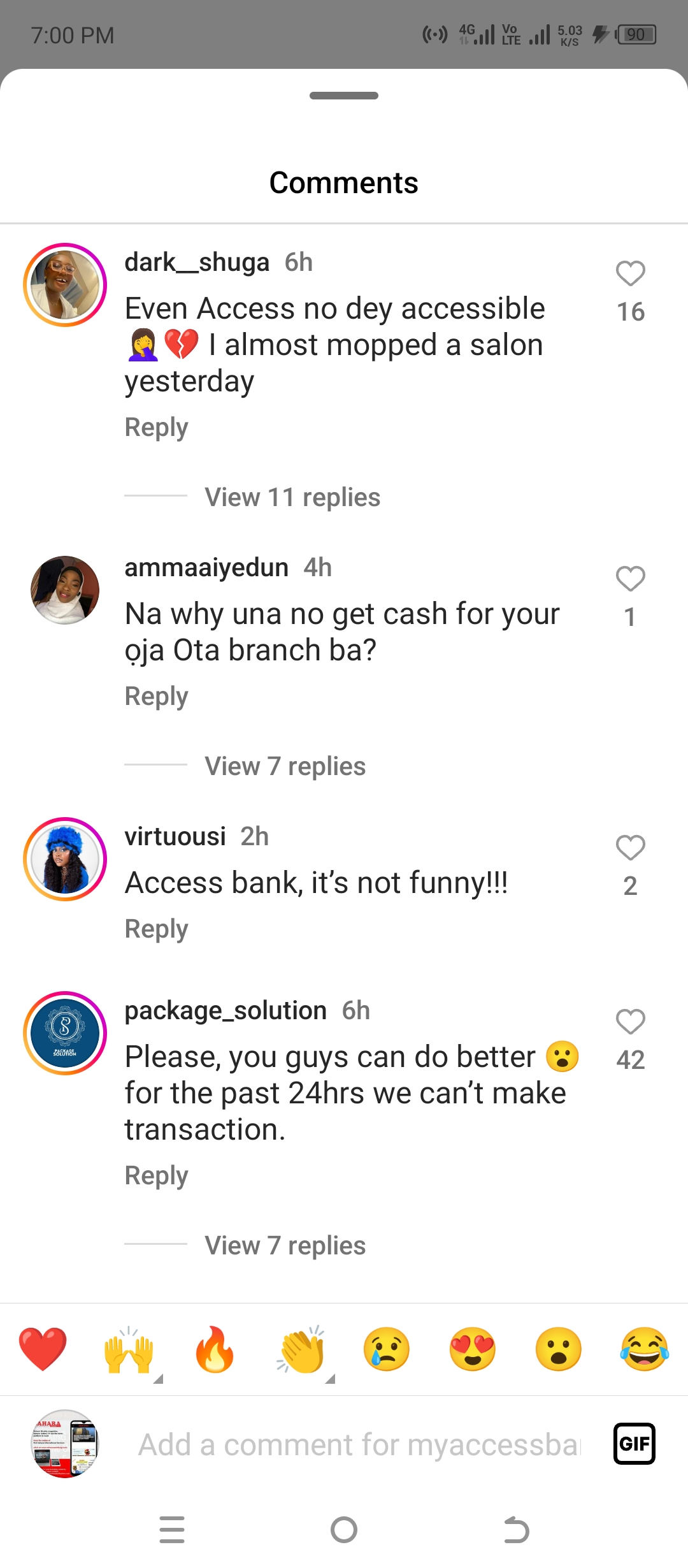688x1568 pixels.
Task: Like dark__shuga's comment
Action: (x=630, y=273)
